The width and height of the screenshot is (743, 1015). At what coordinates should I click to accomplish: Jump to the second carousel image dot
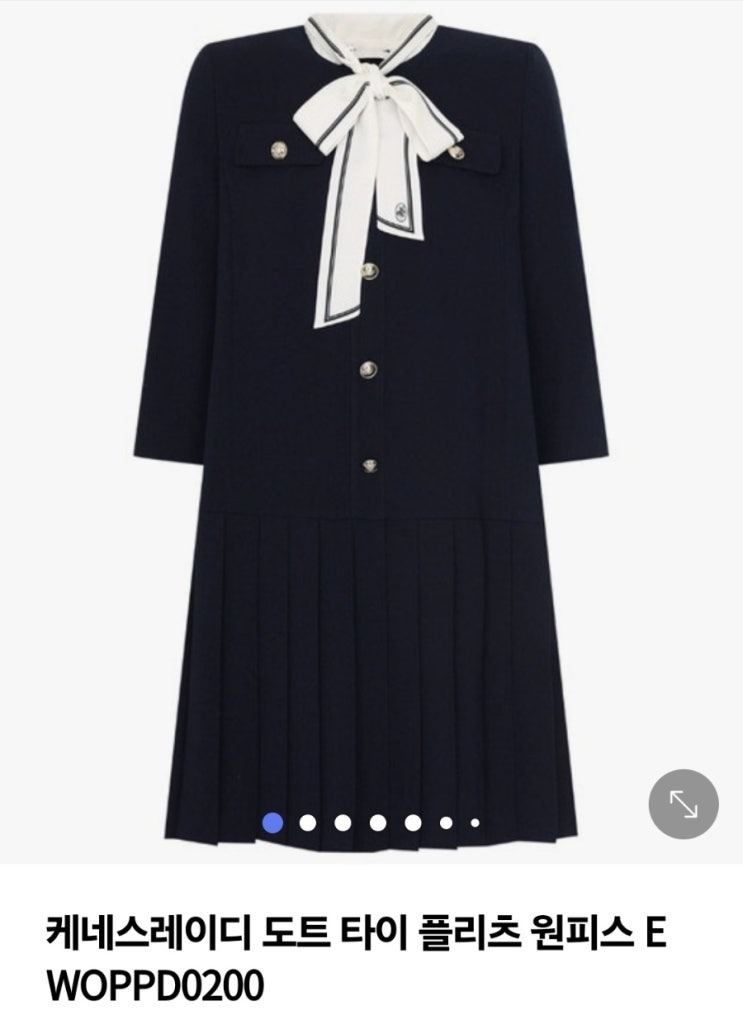pos(308,823)
